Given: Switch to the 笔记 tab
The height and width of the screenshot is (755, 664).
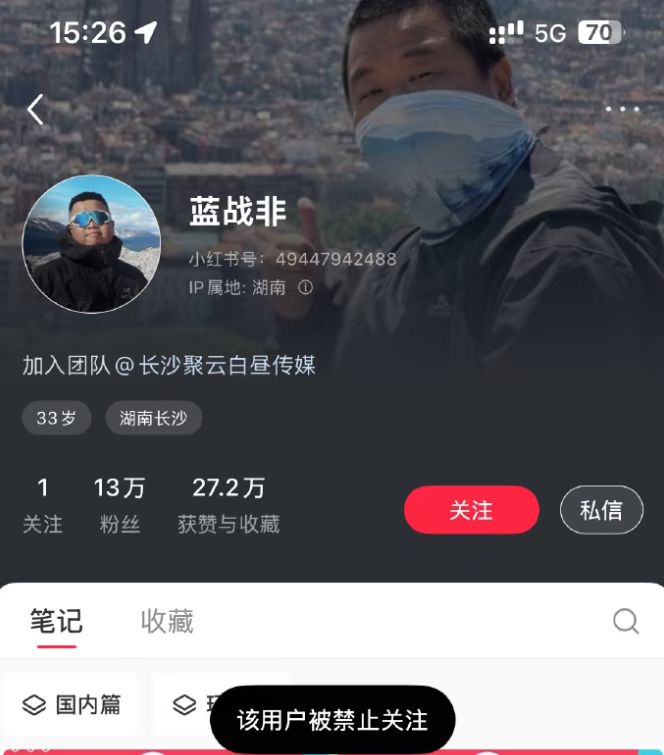Looking at the screenshot, I should (x=56, y=621).
